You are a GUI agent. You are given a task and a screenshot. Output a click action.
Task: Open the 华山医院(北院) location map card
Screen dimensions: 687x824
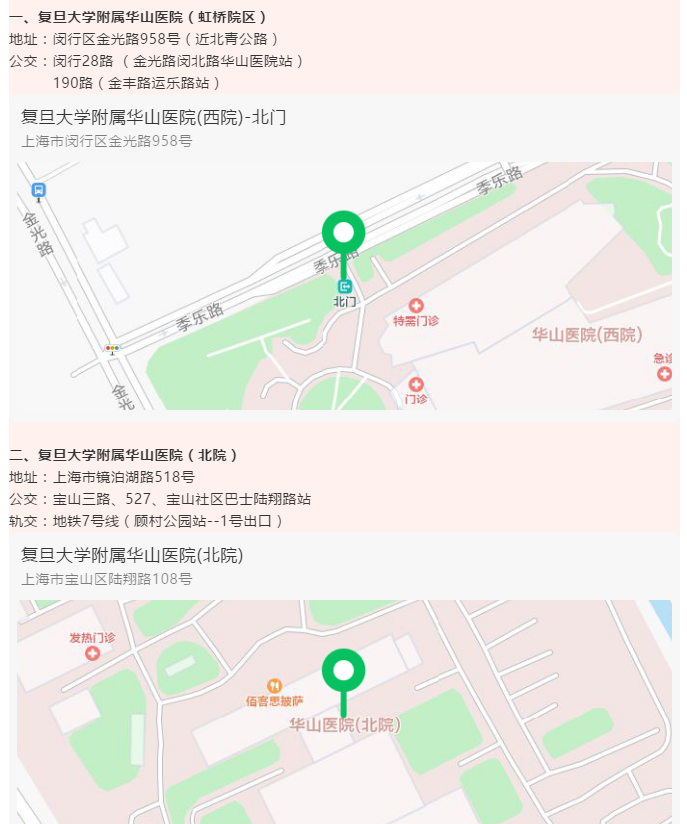tap(133, 556)
